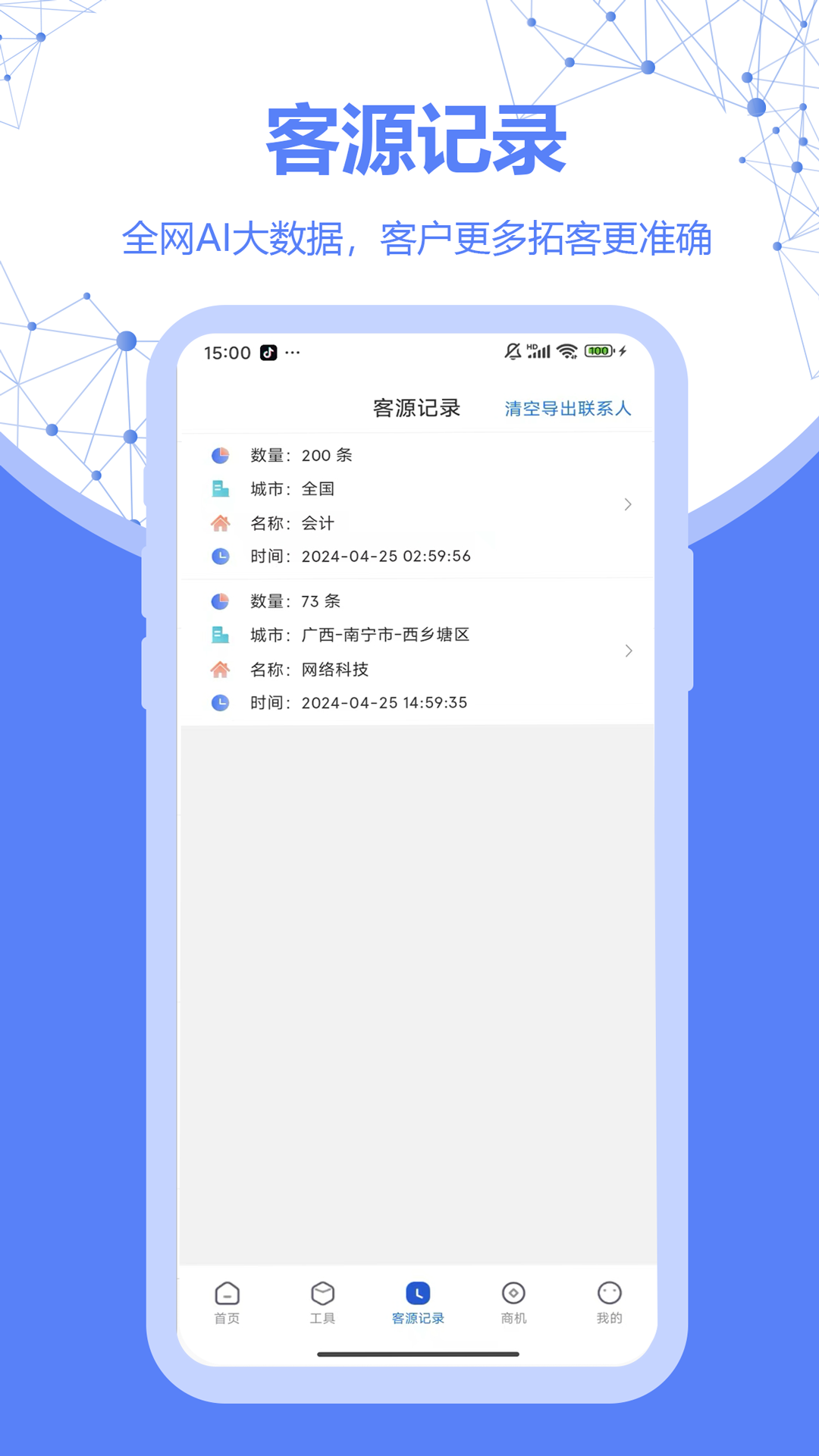Image resolution: width=819 pixels, height=1456 pixels.
Task: Click the pie chart icon beside 数量 200 条
Action: coord(220,455)
